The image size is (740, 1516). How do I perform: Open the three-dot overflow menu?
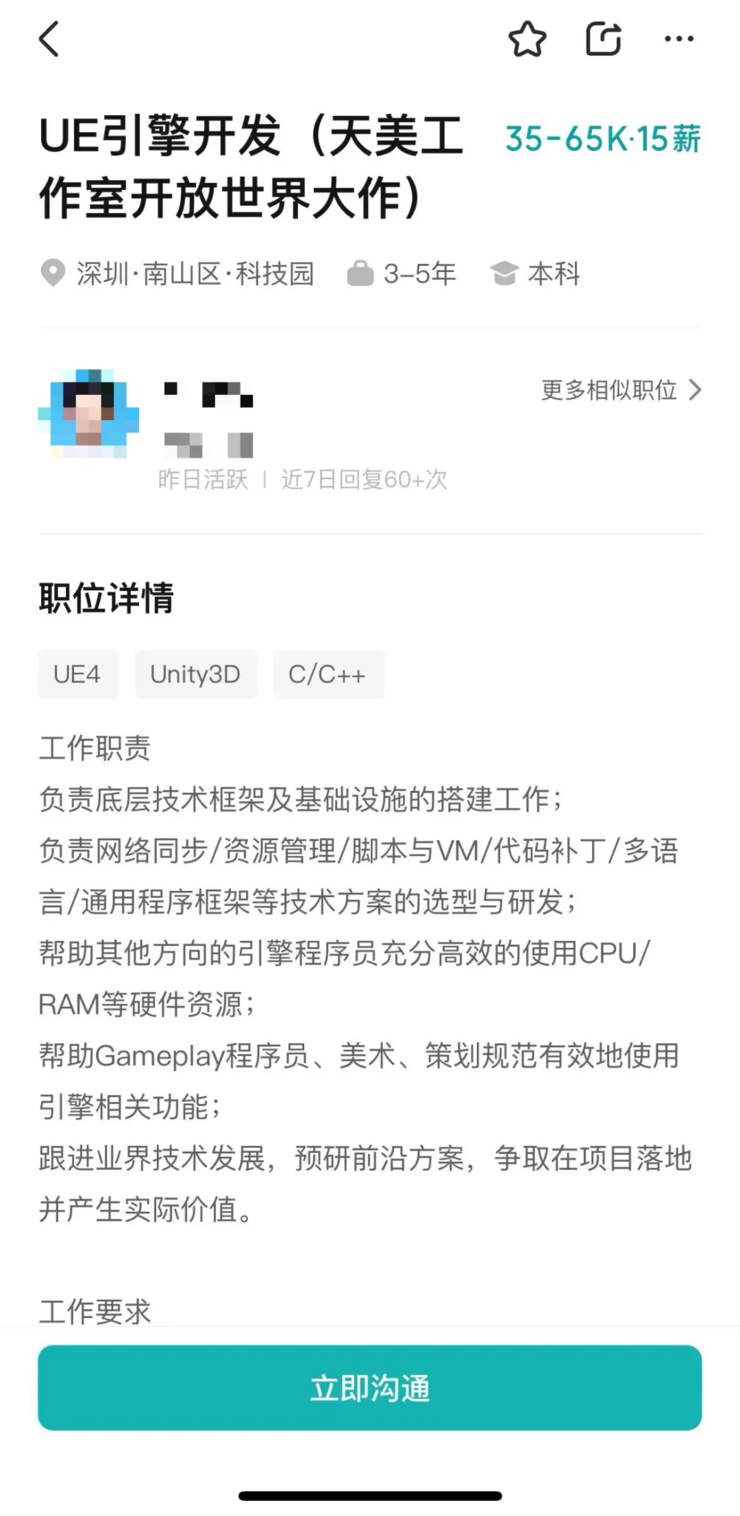(679, 39)
